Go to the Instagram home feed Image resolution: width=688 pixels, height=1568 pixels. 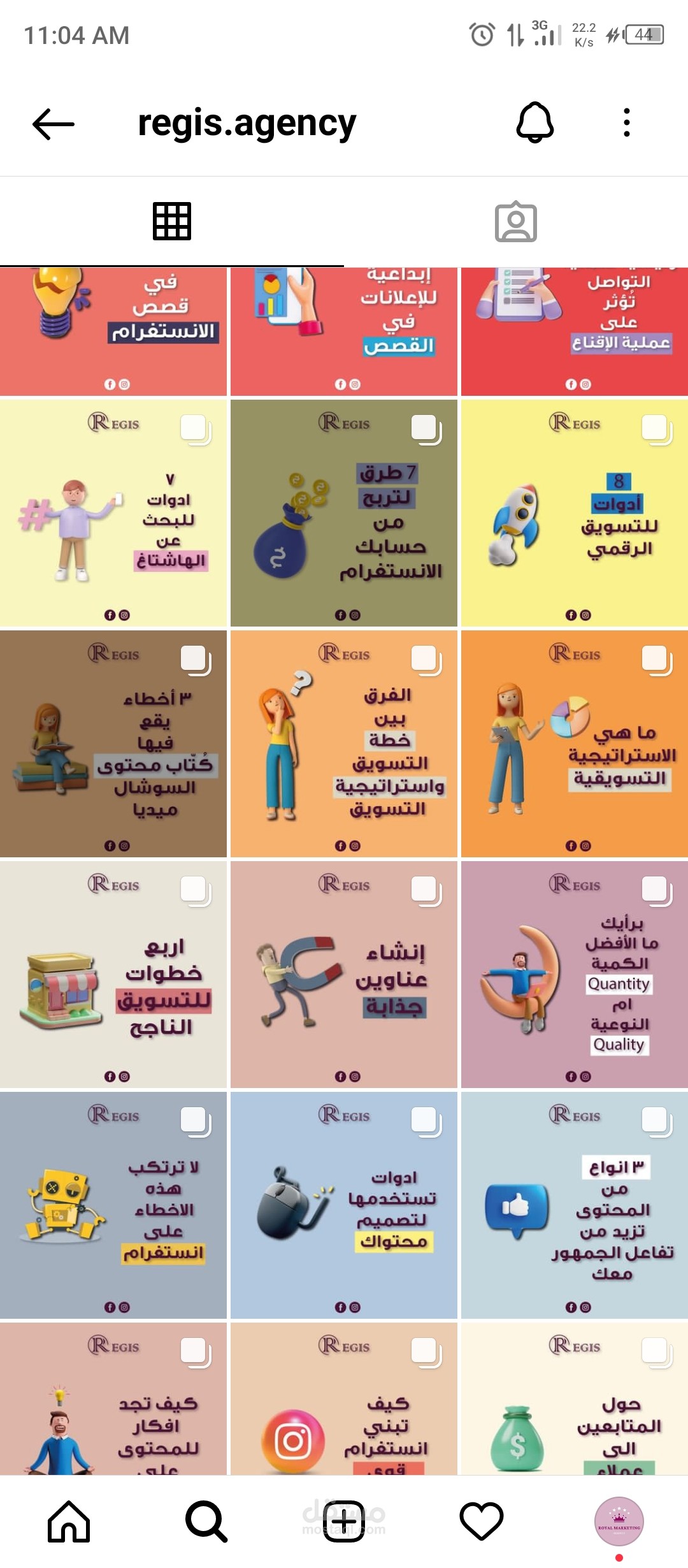69,1521
